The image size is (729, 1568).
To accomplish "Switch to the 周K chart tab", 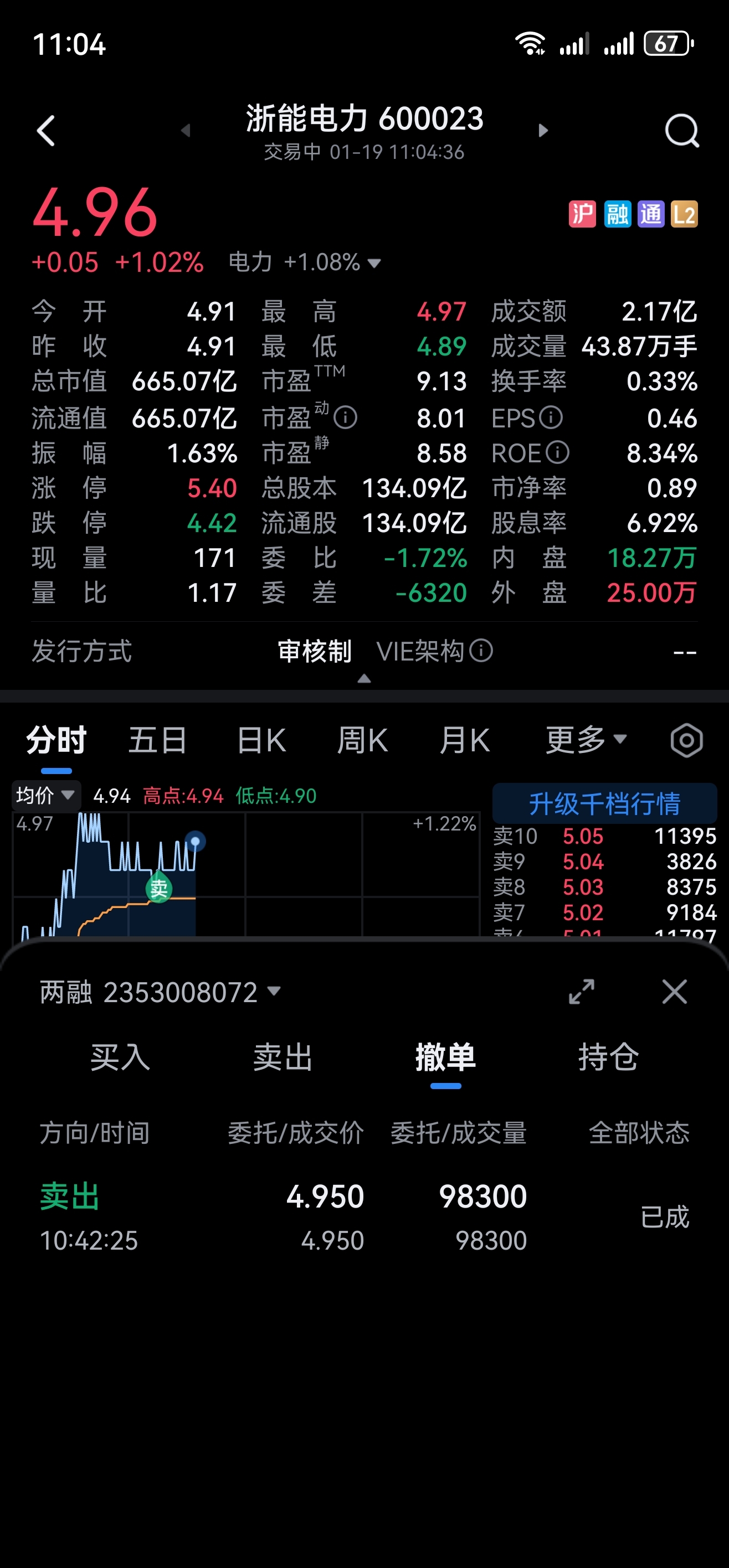I will [x=363, y=740].
